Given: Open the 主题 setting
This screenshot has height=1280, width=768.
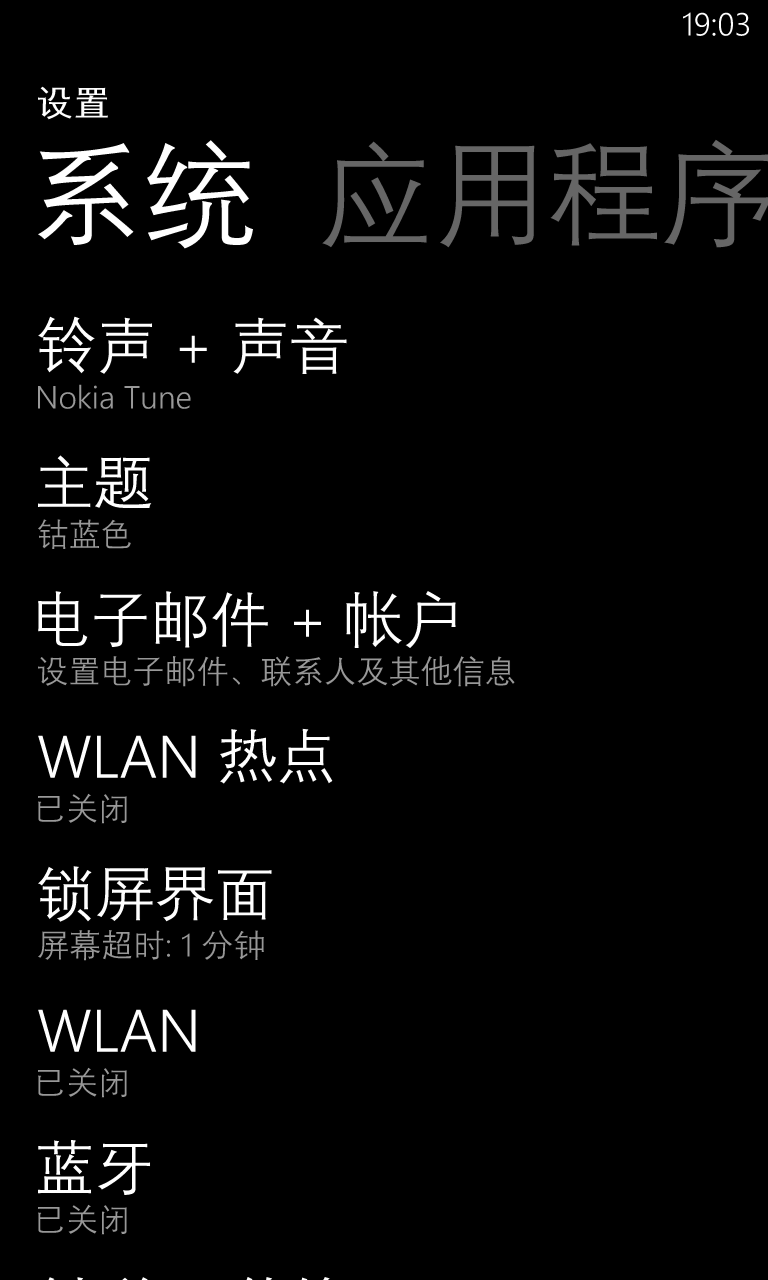Looking at the screenshot, I should tap(384, 502).
